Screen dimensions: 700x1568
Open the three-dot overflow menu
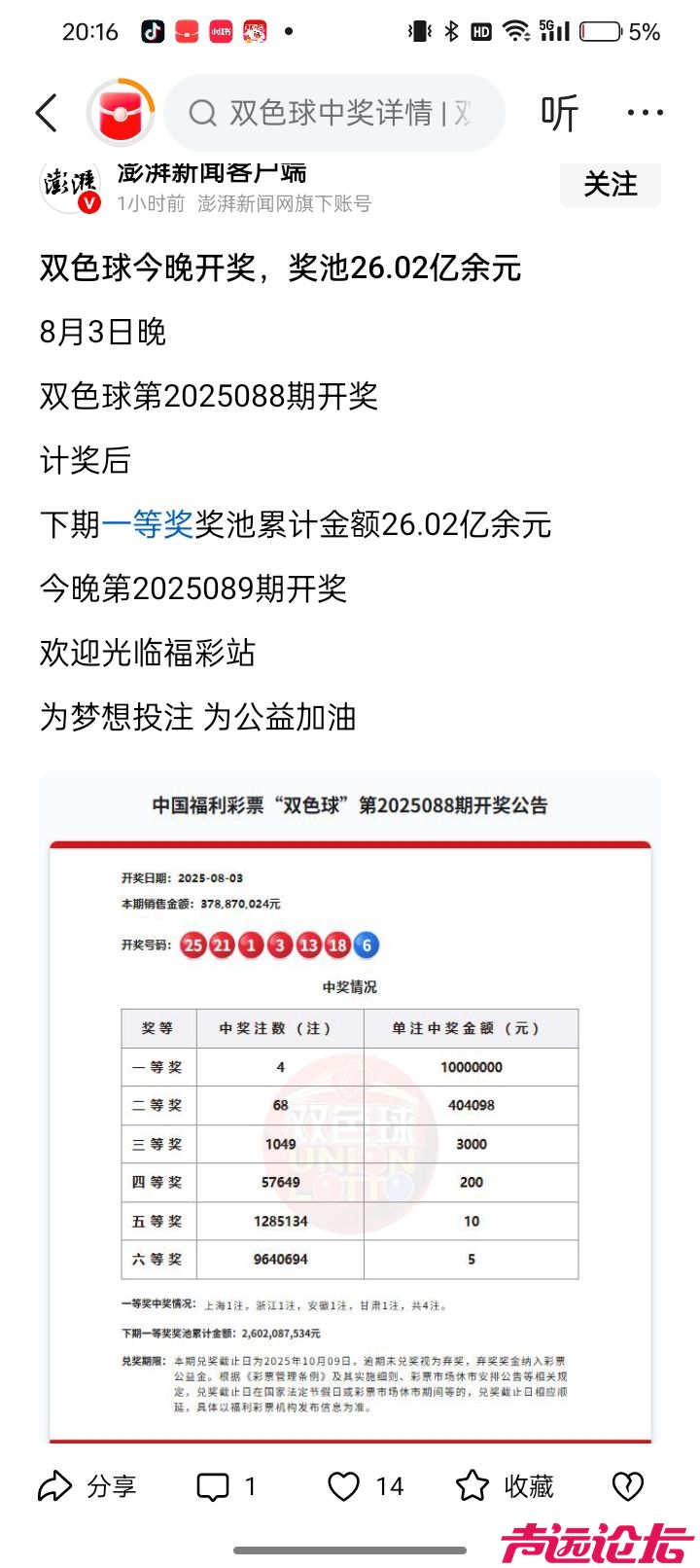click(645, 113)
